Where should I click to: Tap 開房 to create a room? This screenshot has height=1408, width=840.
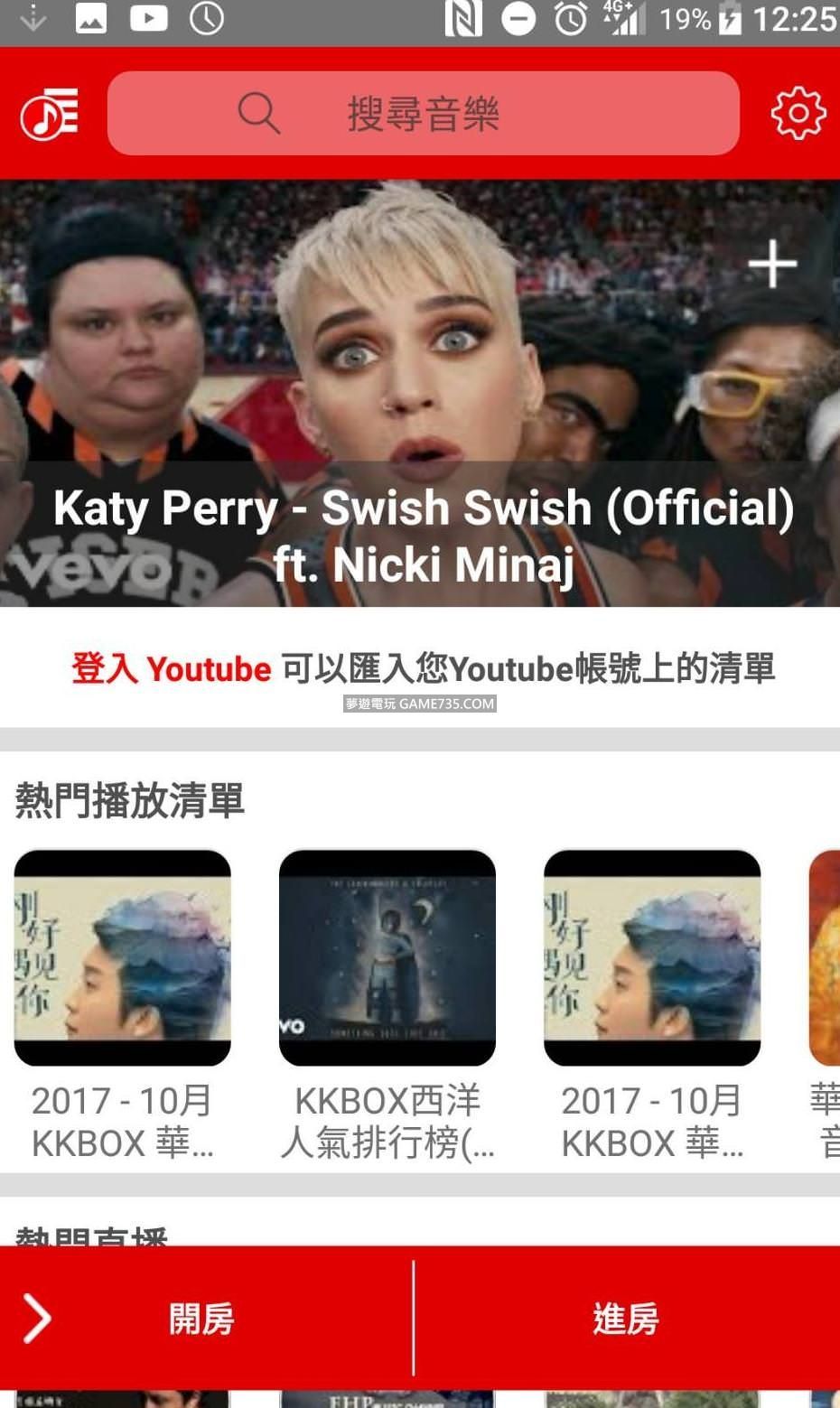202,1319
